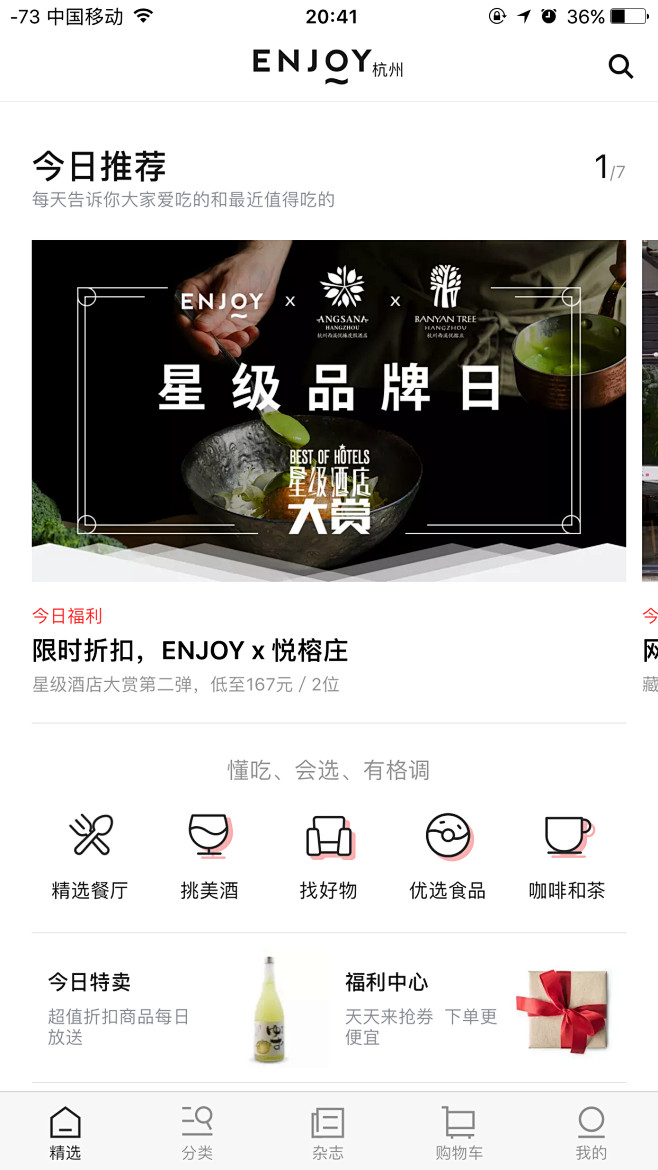The width and height of the screenshot is (658, 1170).
Task: Go to the 我的 tab
Action: (591, 1133)
